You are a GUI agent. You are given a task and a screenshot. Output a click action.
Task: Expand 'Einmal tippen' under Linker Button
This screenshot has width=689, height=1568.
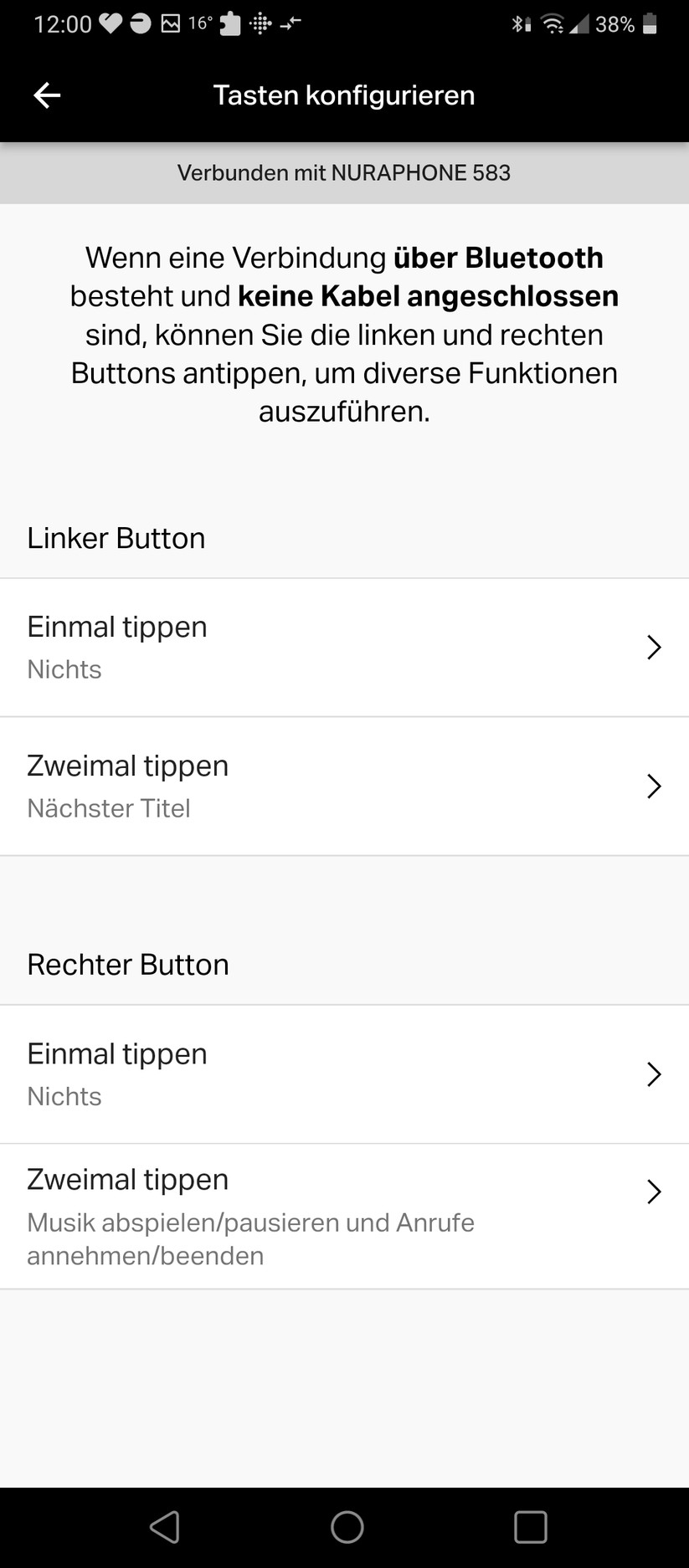pyautogui.click(x=344, y=647)
